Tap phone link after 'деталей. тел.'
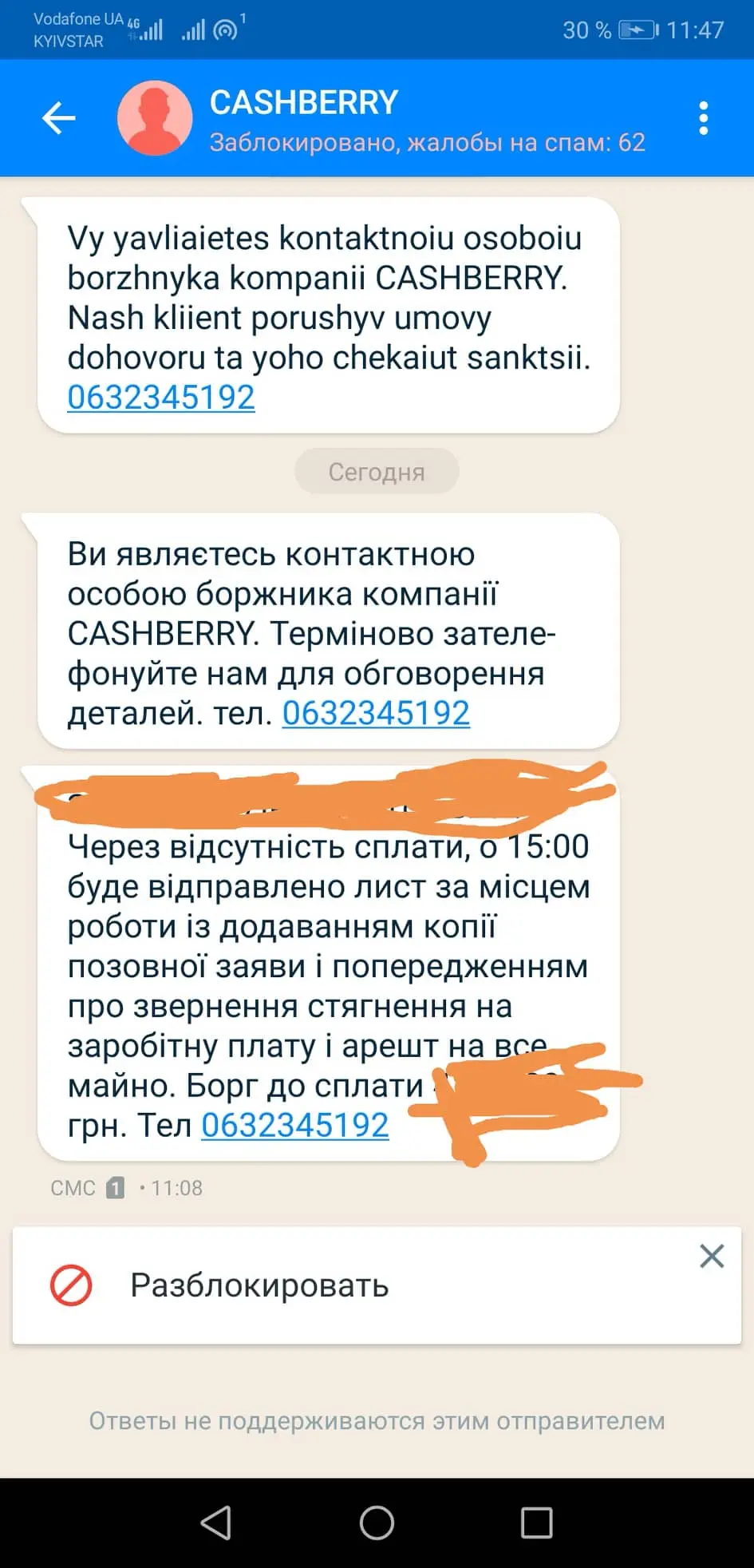This screenshot has height=1568, width=754. (x=376, y=713)
